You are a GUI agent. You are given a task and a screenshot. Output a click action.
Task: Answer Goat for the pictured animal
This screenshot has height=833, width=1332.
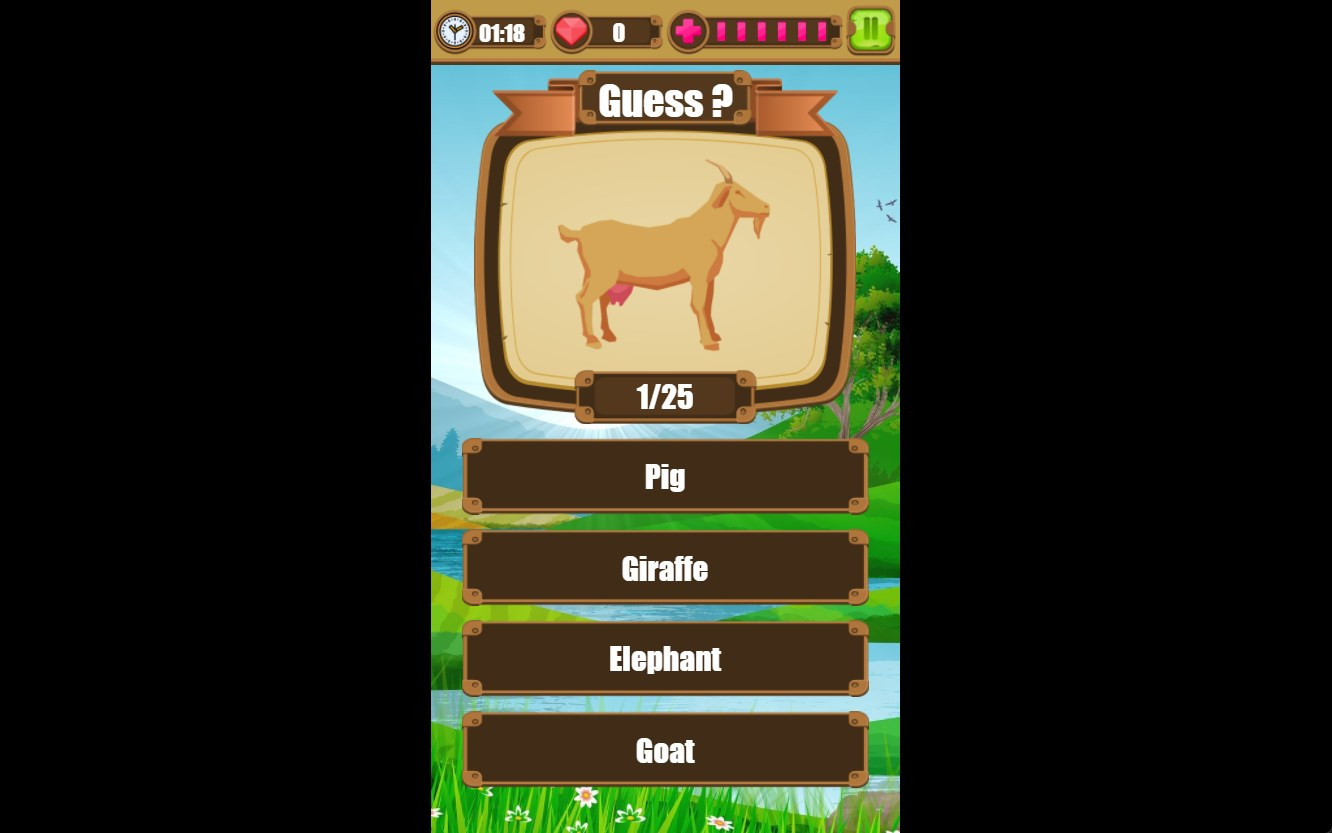665,750
